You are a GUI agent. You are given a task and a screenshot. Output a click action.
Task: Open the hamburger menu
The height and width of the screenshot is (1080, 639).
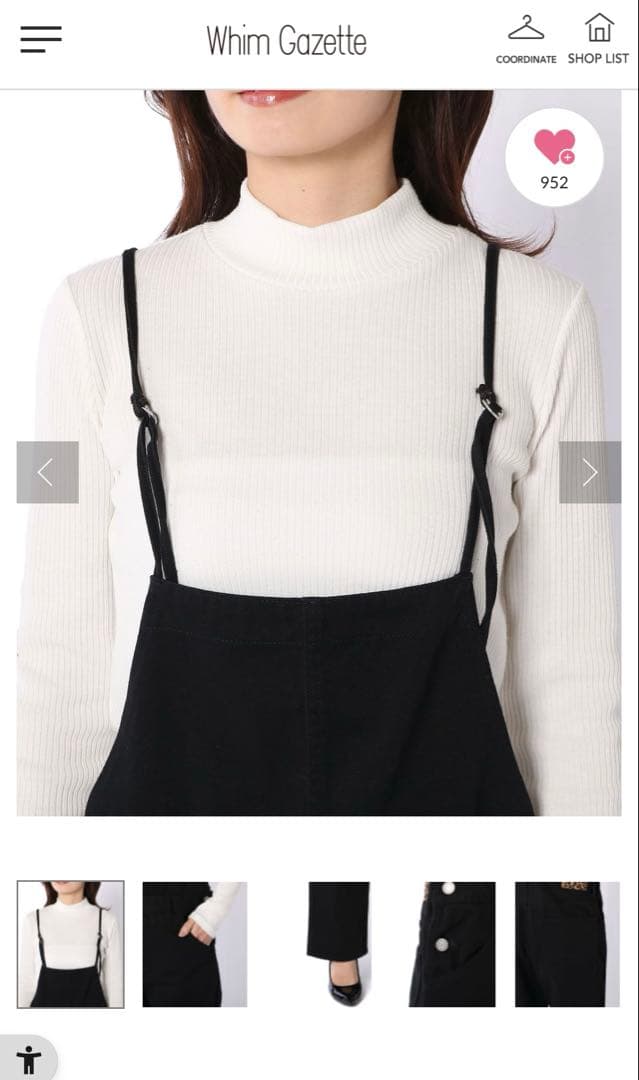[x=41, y=39]
